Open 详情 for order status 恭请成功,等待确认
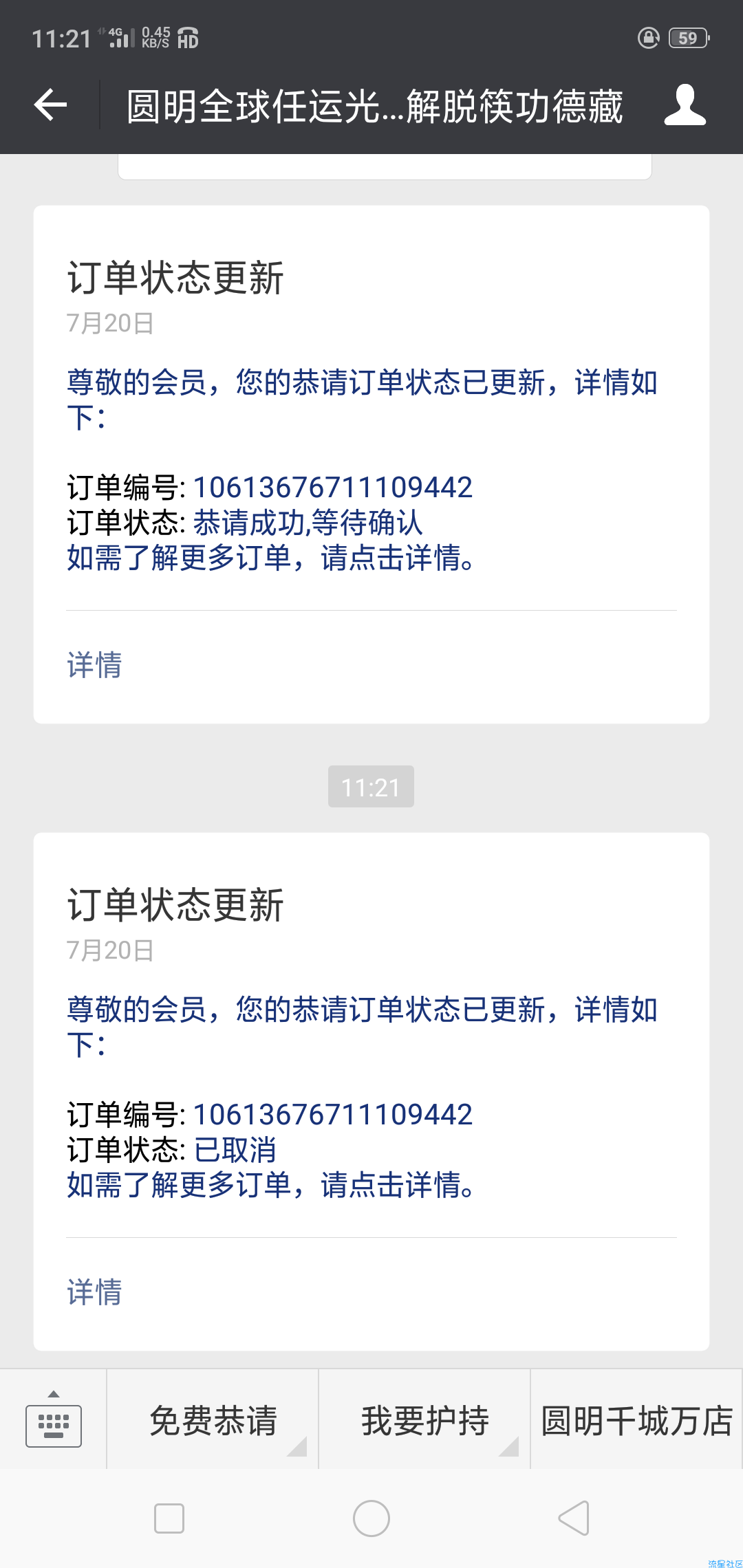 pyautogui.click(x=94, y=665)
